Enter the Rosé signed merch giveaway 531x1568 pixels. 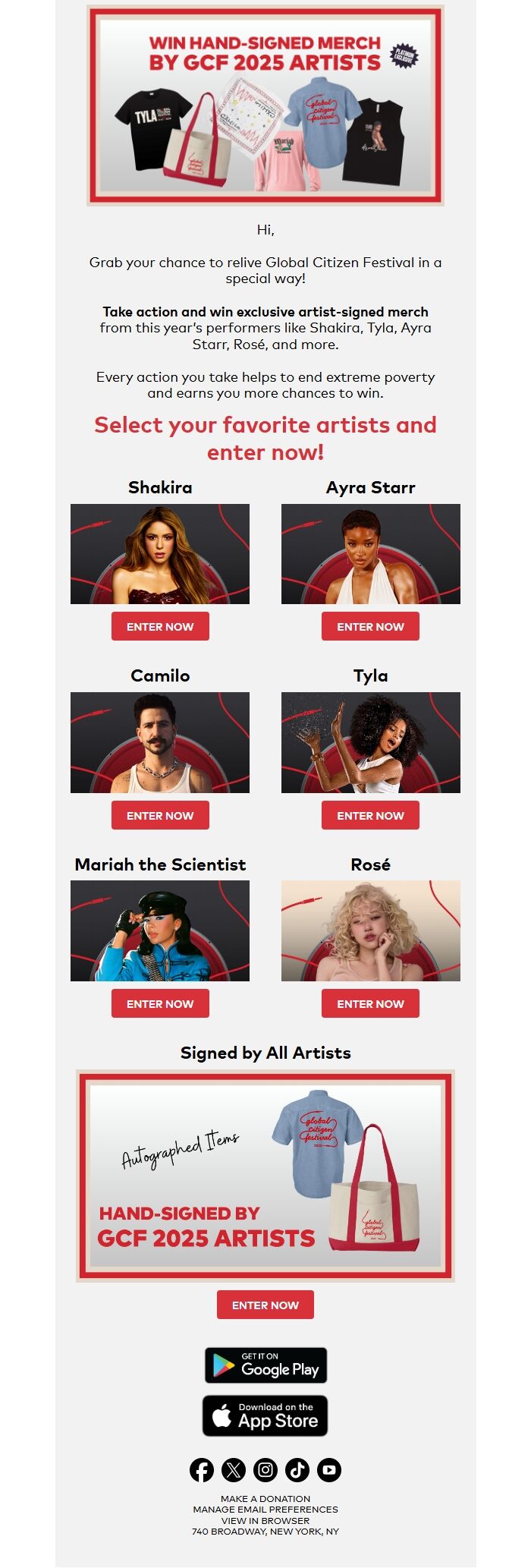(370, 1004)
